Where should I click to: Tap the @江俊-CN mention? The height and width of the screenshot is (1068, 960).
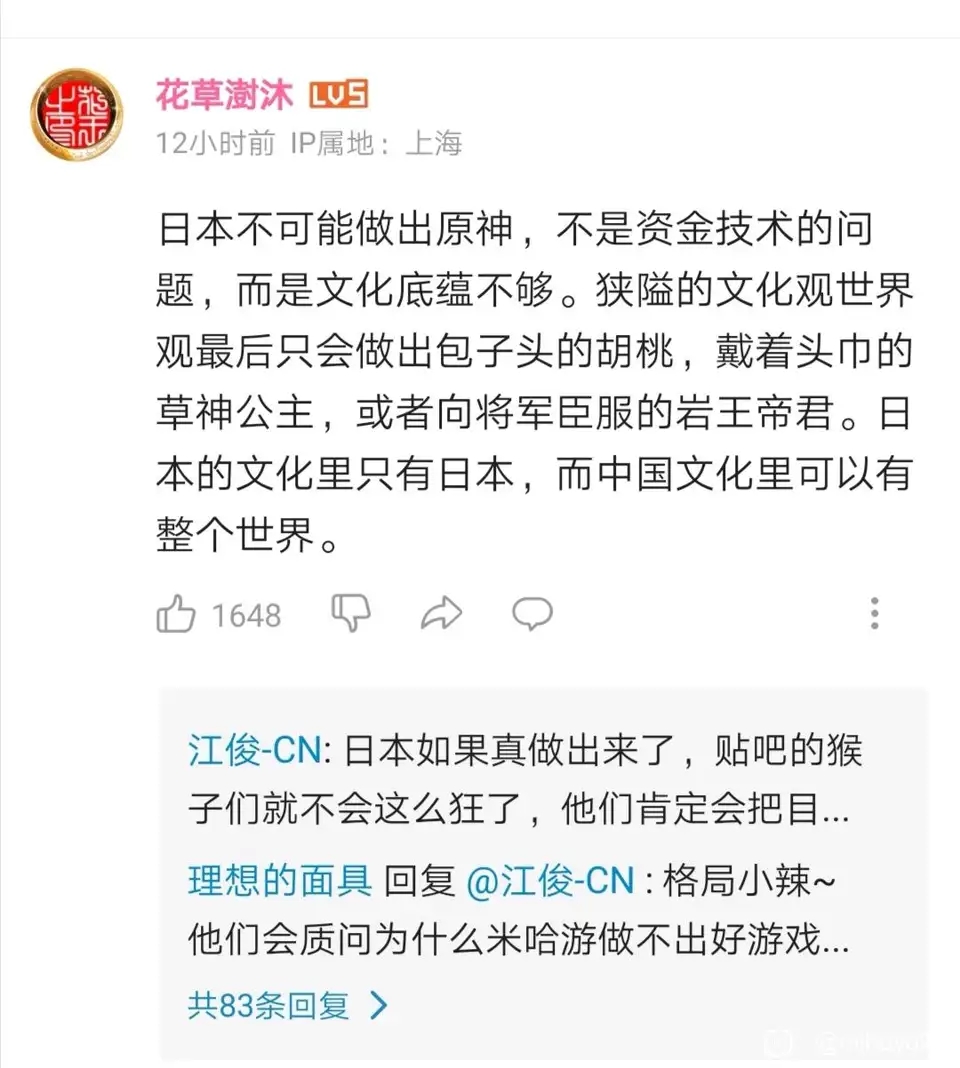[x=548, y=881]
